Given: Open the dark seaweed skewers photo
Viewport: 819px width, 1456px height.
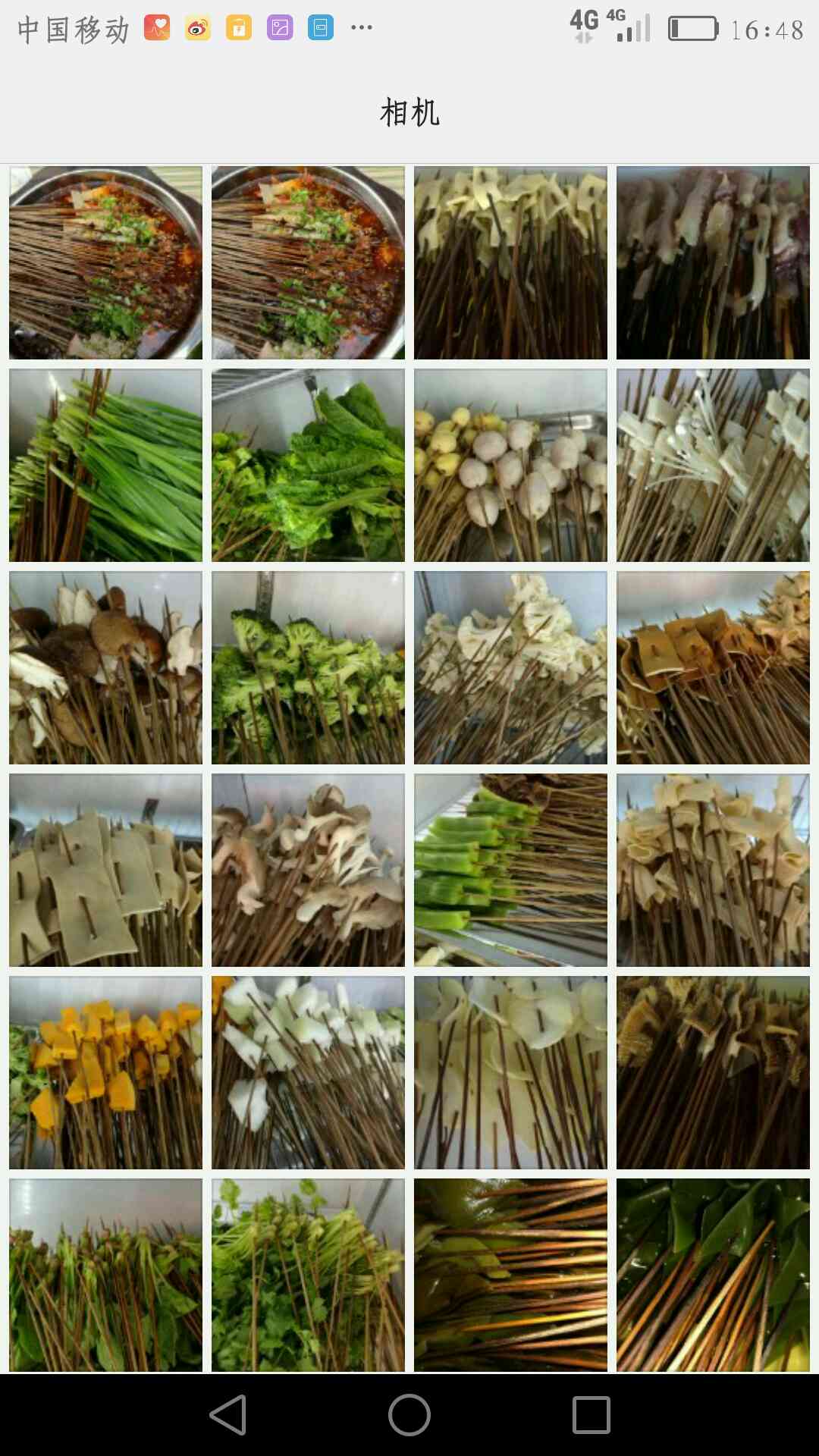Looking at the screenshot, I should click(713, 1275).
